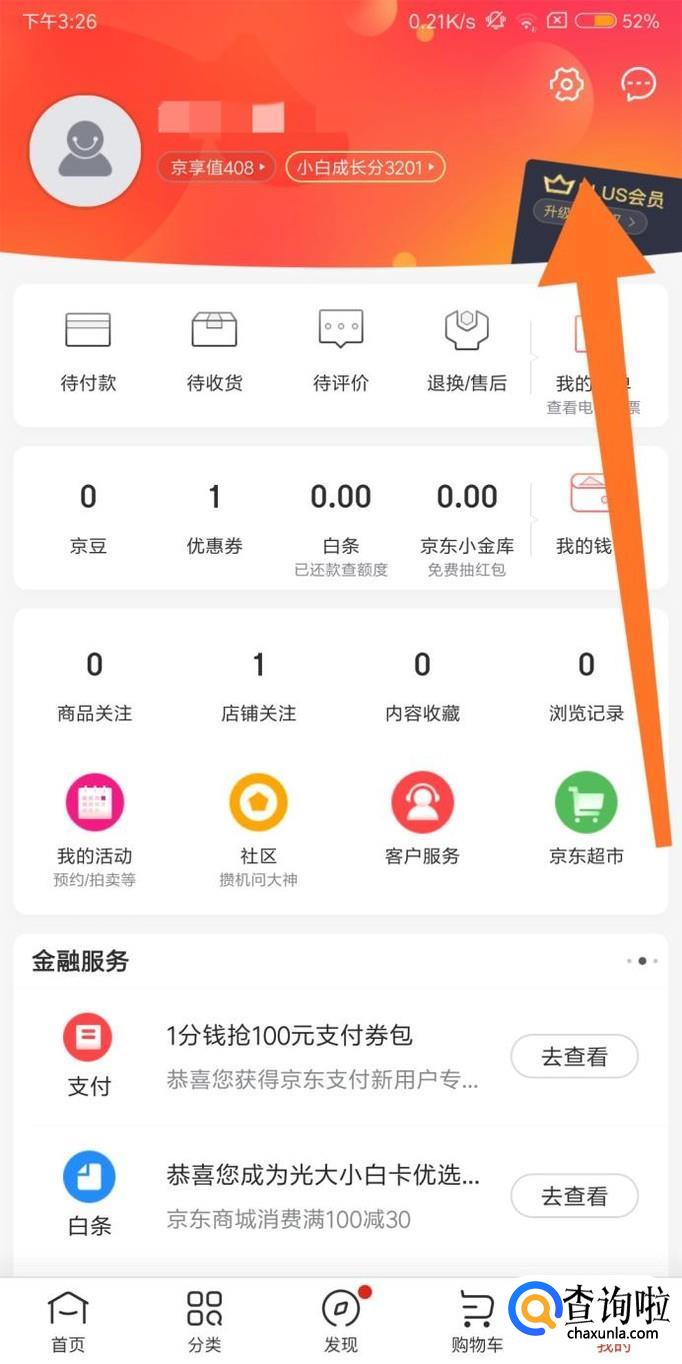The height and width of the screenshot is (1364, 682).
Task: Open 待评价 orders to review
Action: coord(341,350)
